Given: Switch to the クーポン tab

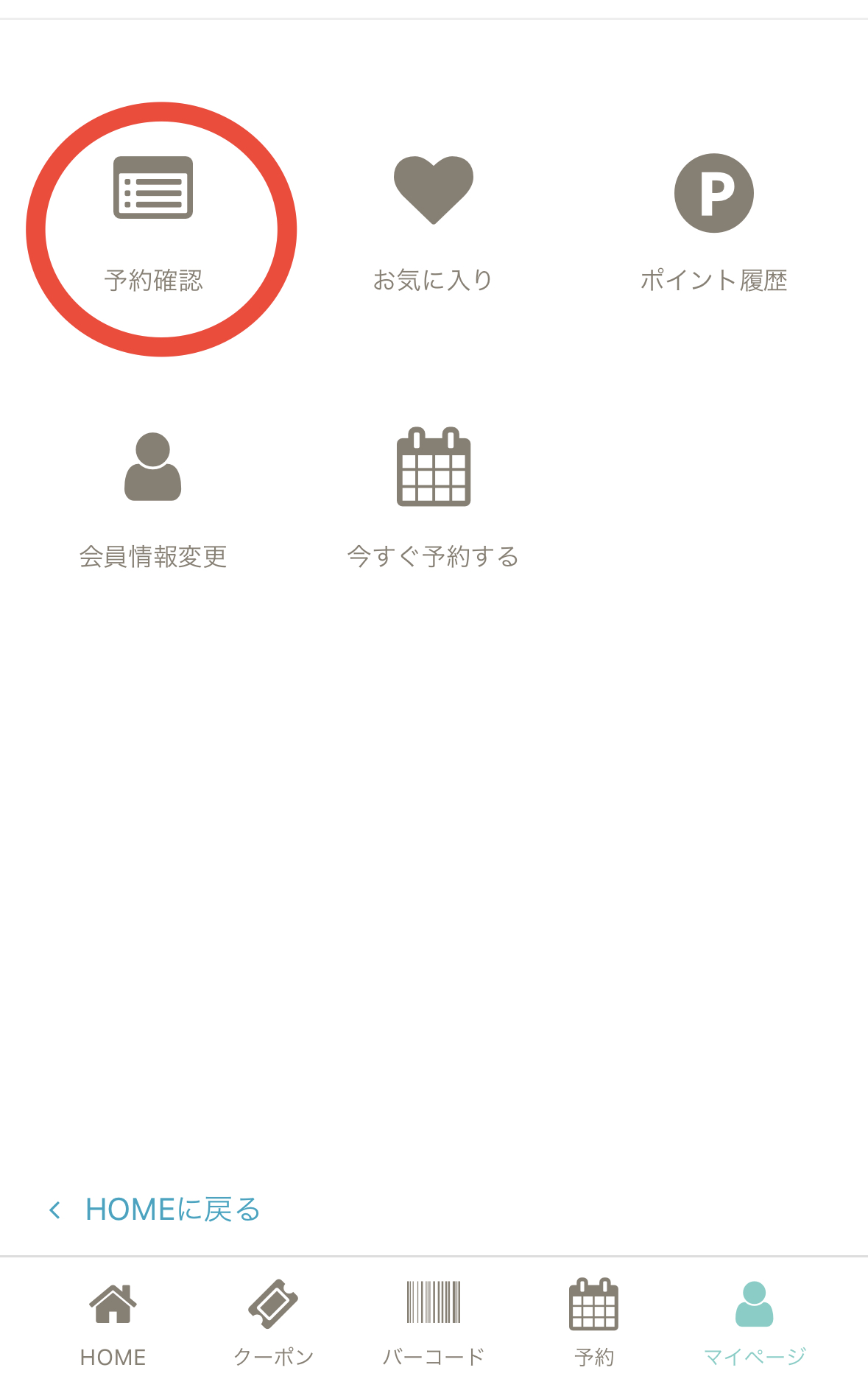Looking at the screenshot, I should pos(273,1324).
